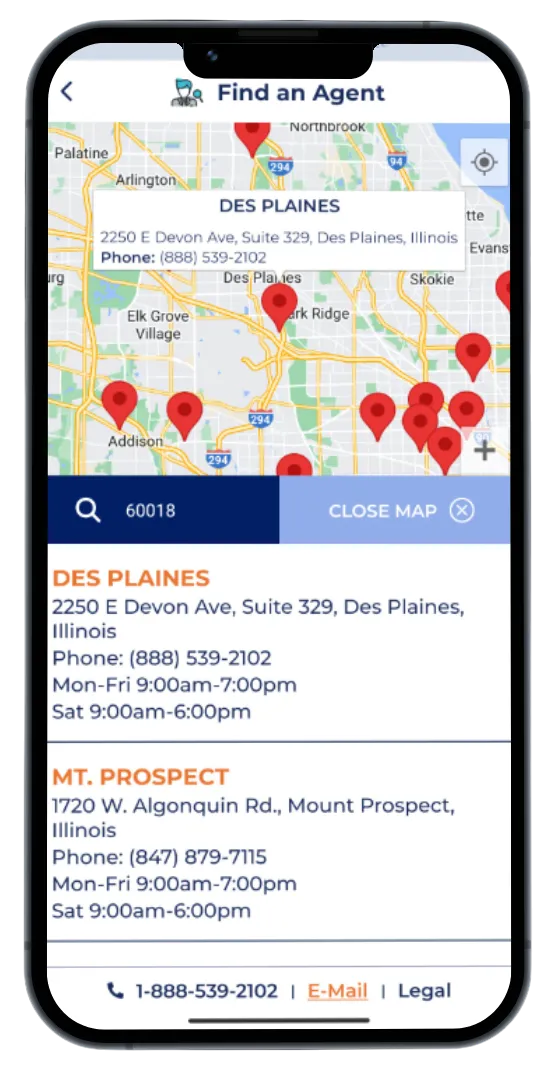Open the Des Plaines office listing
The width and height of the screenshot is (557, 1079).
click(279, 643)
